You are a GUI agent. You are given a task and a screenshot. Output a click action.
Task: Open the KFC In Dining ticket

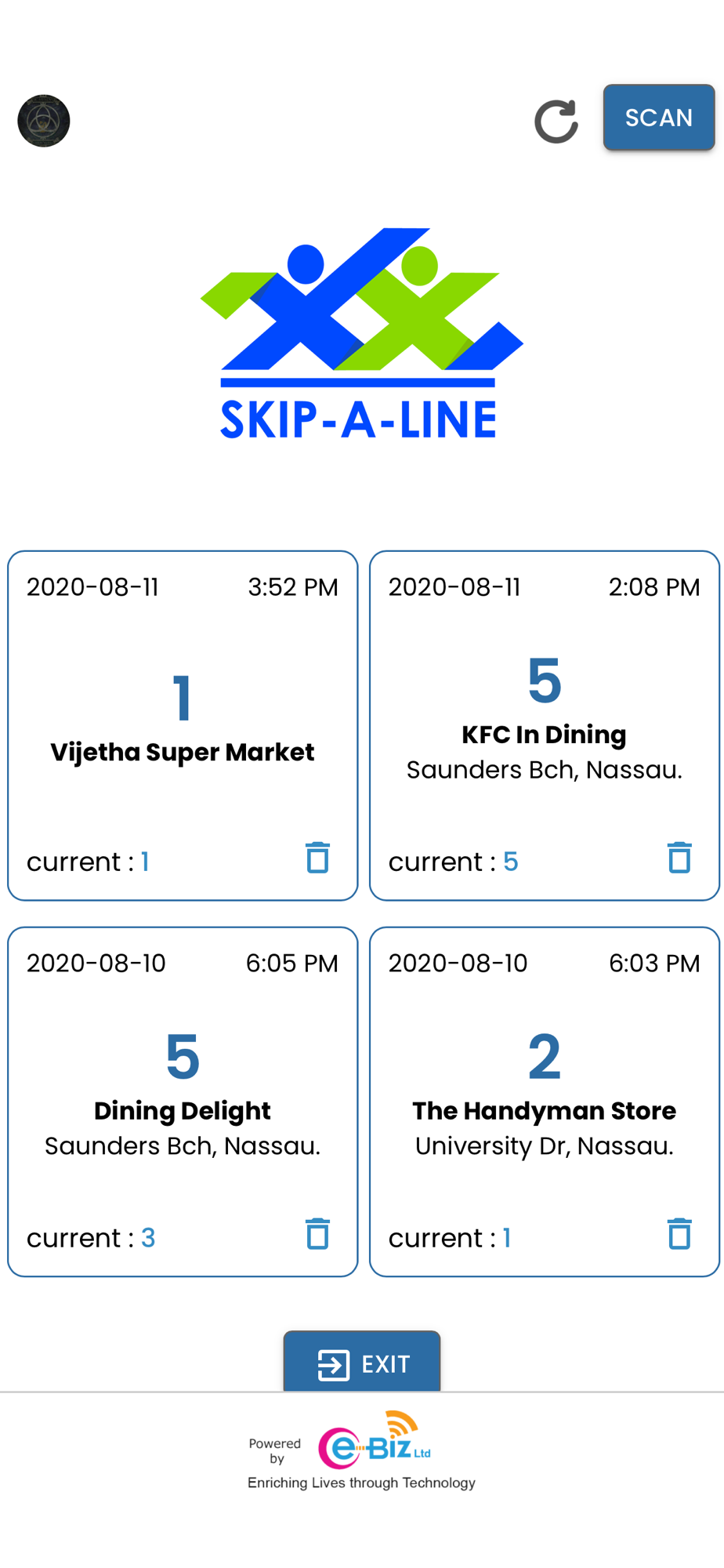545,725
